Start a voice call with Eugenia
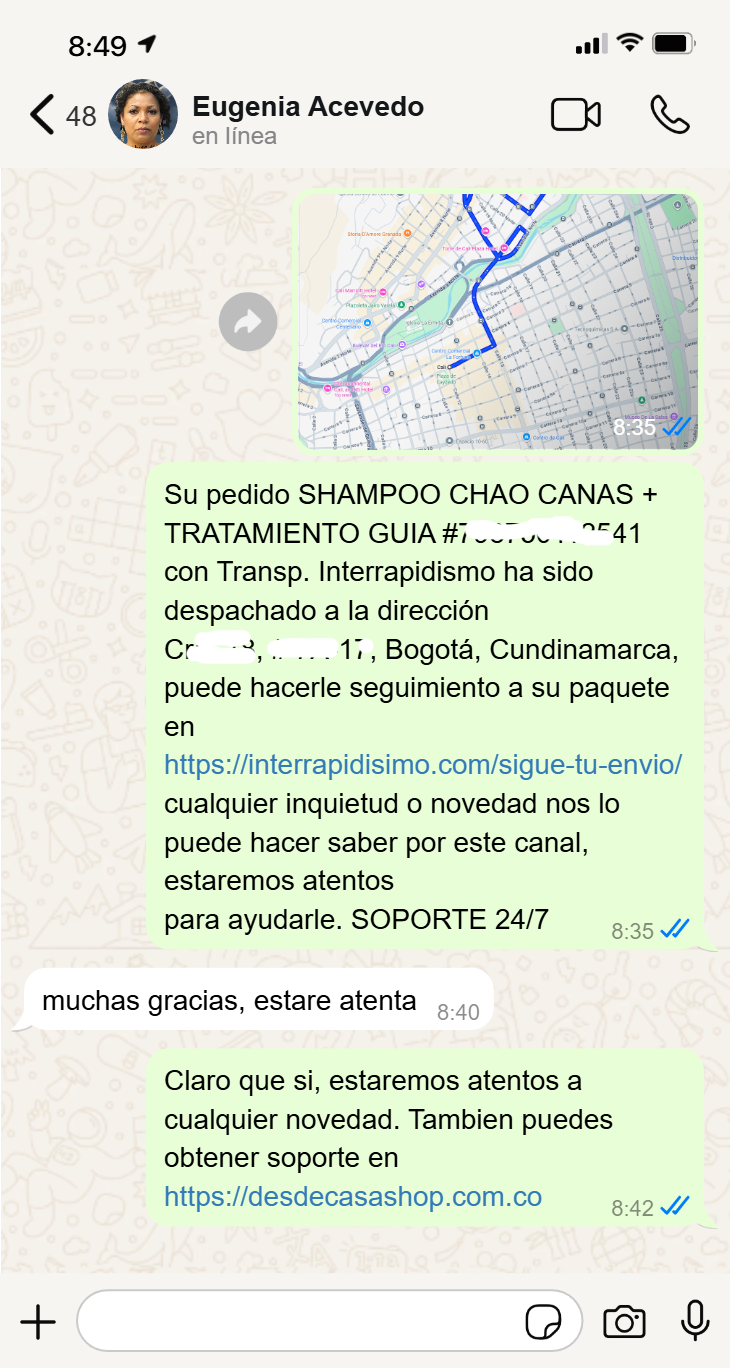 point(669,115)
